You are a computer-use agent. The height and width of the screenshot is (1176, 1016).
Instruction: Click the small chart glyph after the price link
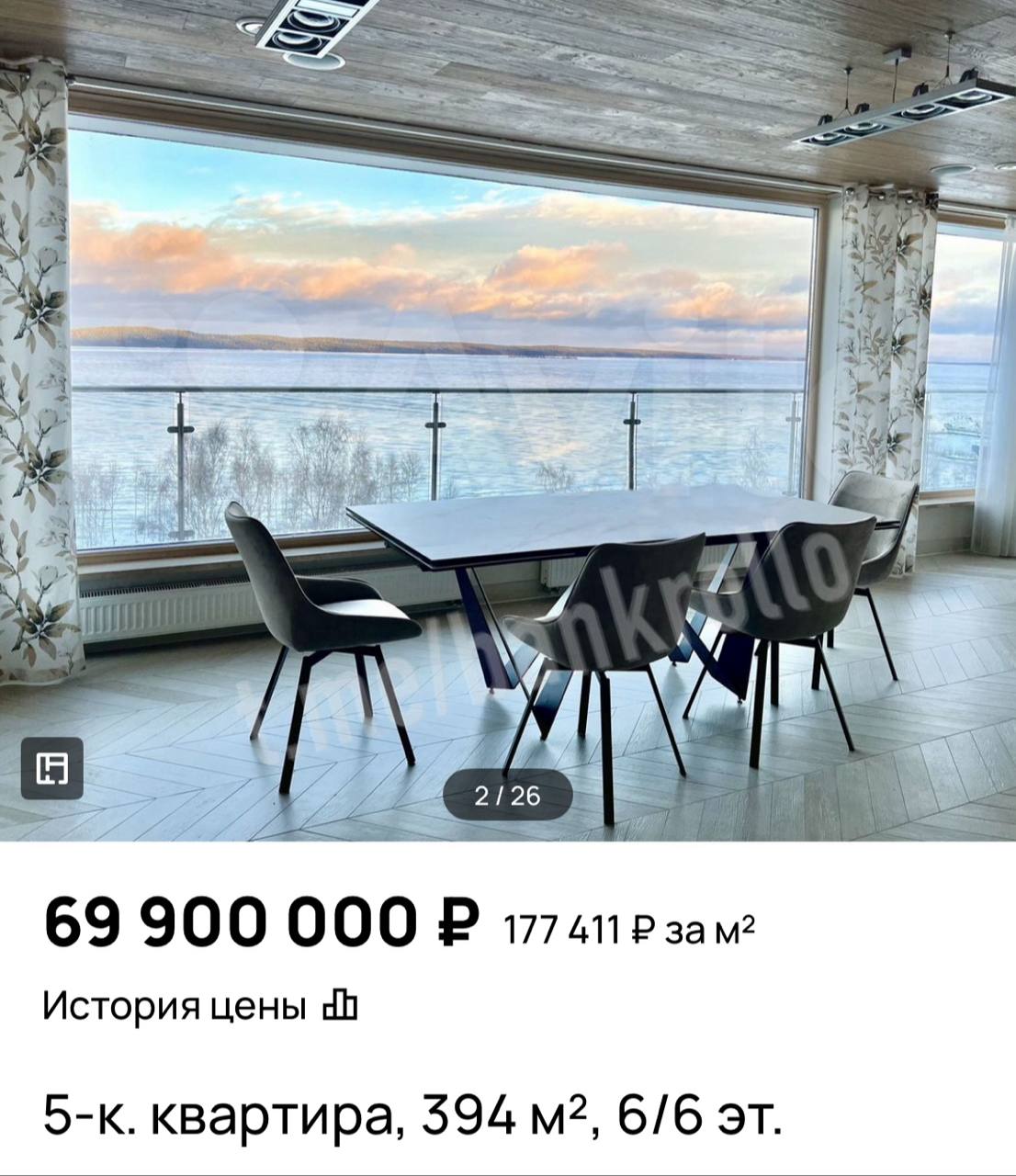tap(340, 1007)
